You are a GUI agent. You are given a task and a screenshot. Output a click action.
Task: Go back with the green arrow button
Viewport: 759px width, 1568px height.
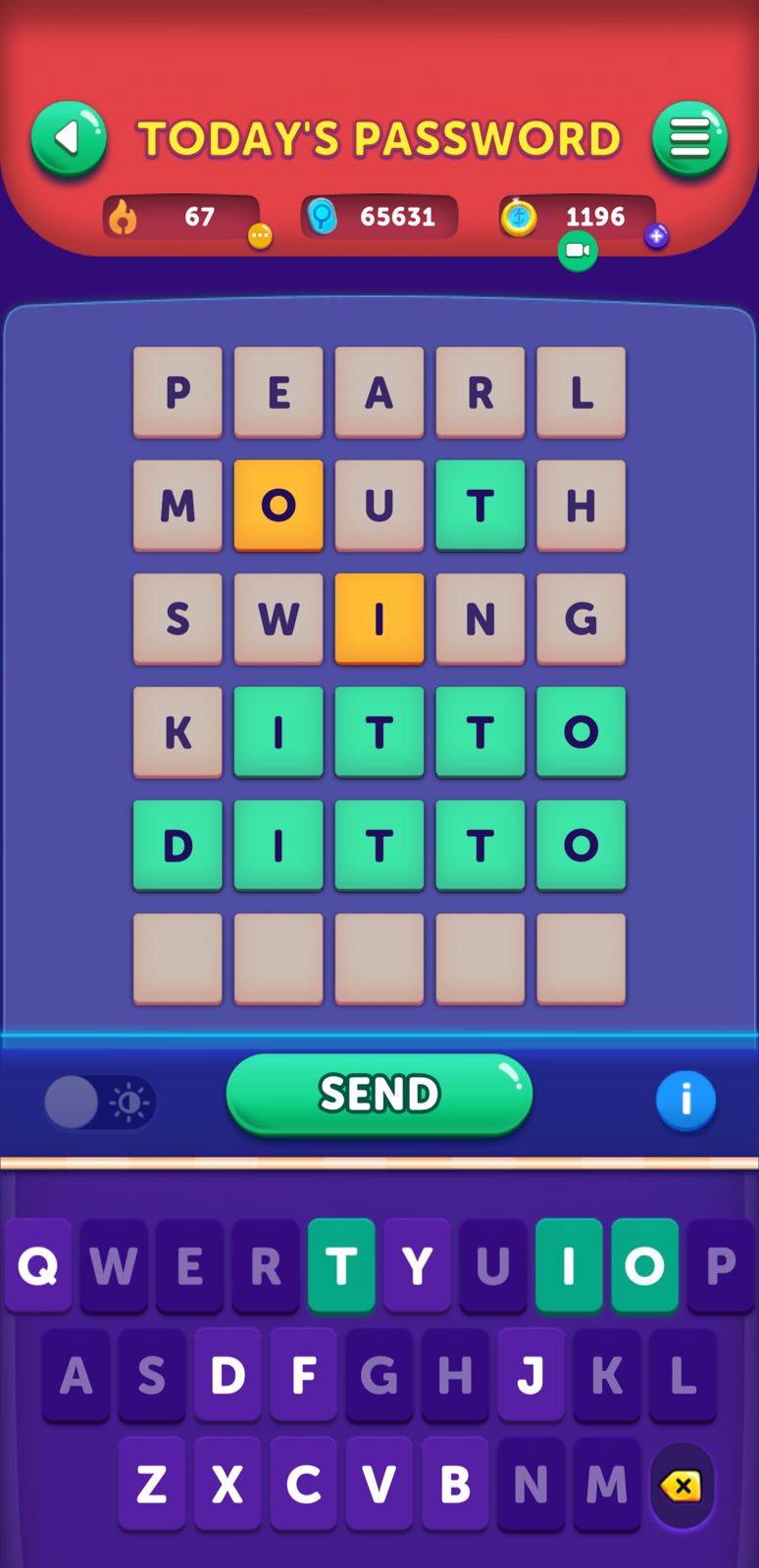[x=68, y=139]
